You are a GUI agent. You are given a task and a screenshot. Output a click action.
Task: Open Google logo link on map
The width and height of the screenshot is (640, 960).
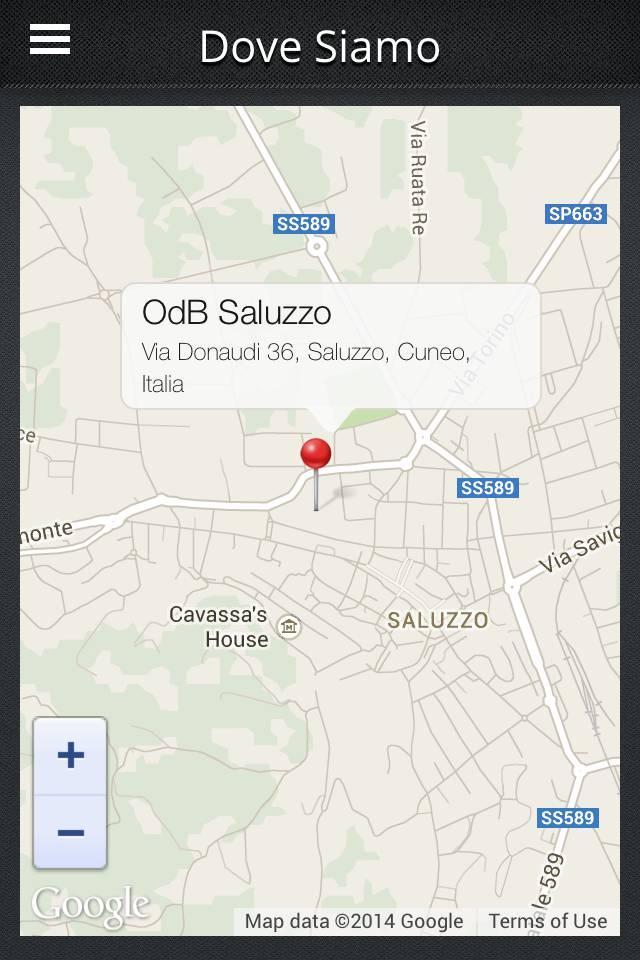click(90, 906)
